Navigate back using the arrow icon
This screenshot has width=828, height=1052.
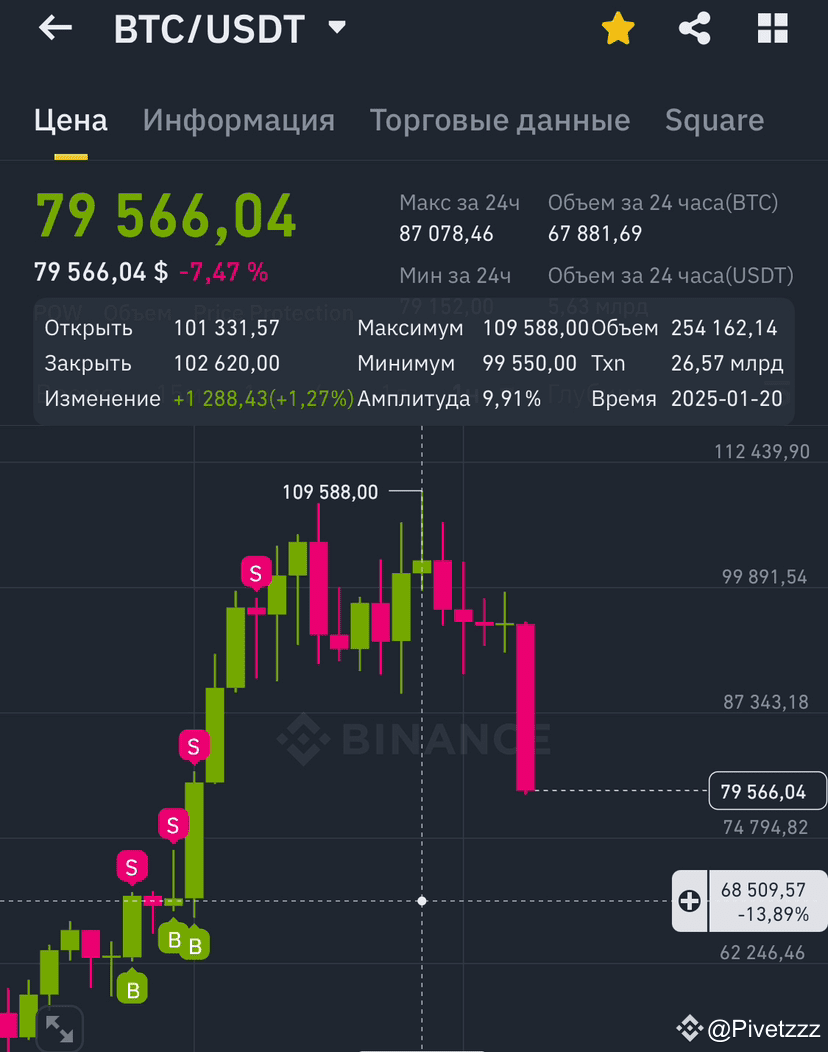pos(55,28)
